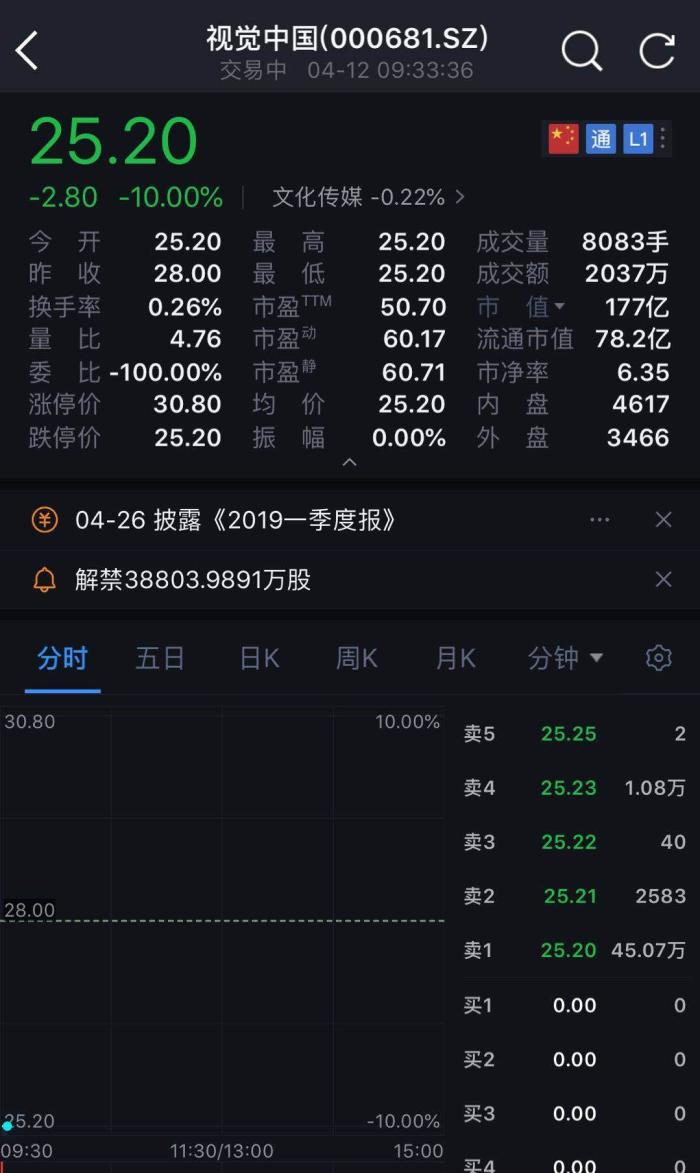Image resolution: width=700 pixels, height=1173 pixels.
Task: Open the 解禁38803.9891万股 notice
Action: coord(193,580)
